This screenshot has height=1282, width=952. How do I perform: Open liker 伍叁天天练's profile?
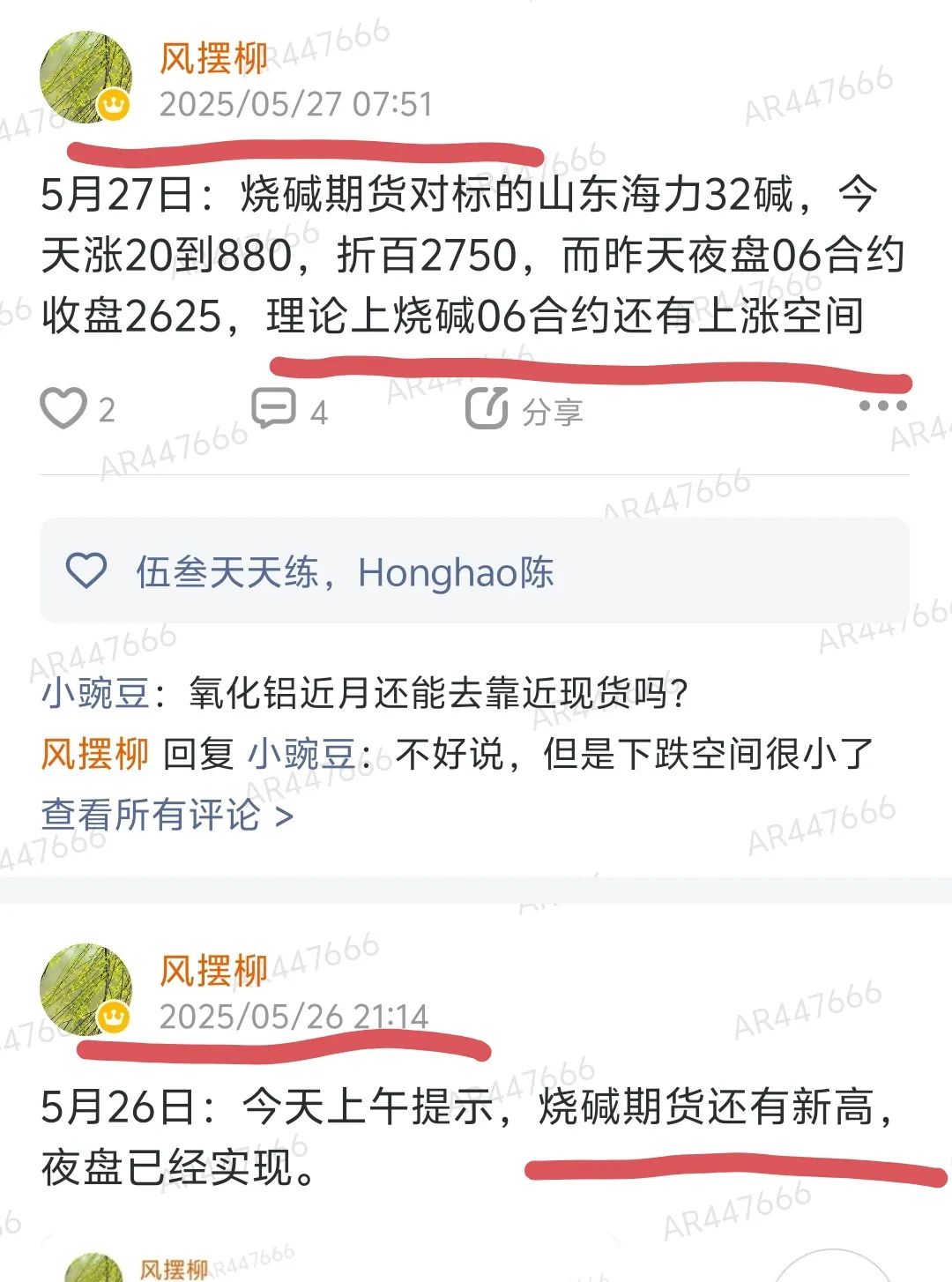click(227, 572)
